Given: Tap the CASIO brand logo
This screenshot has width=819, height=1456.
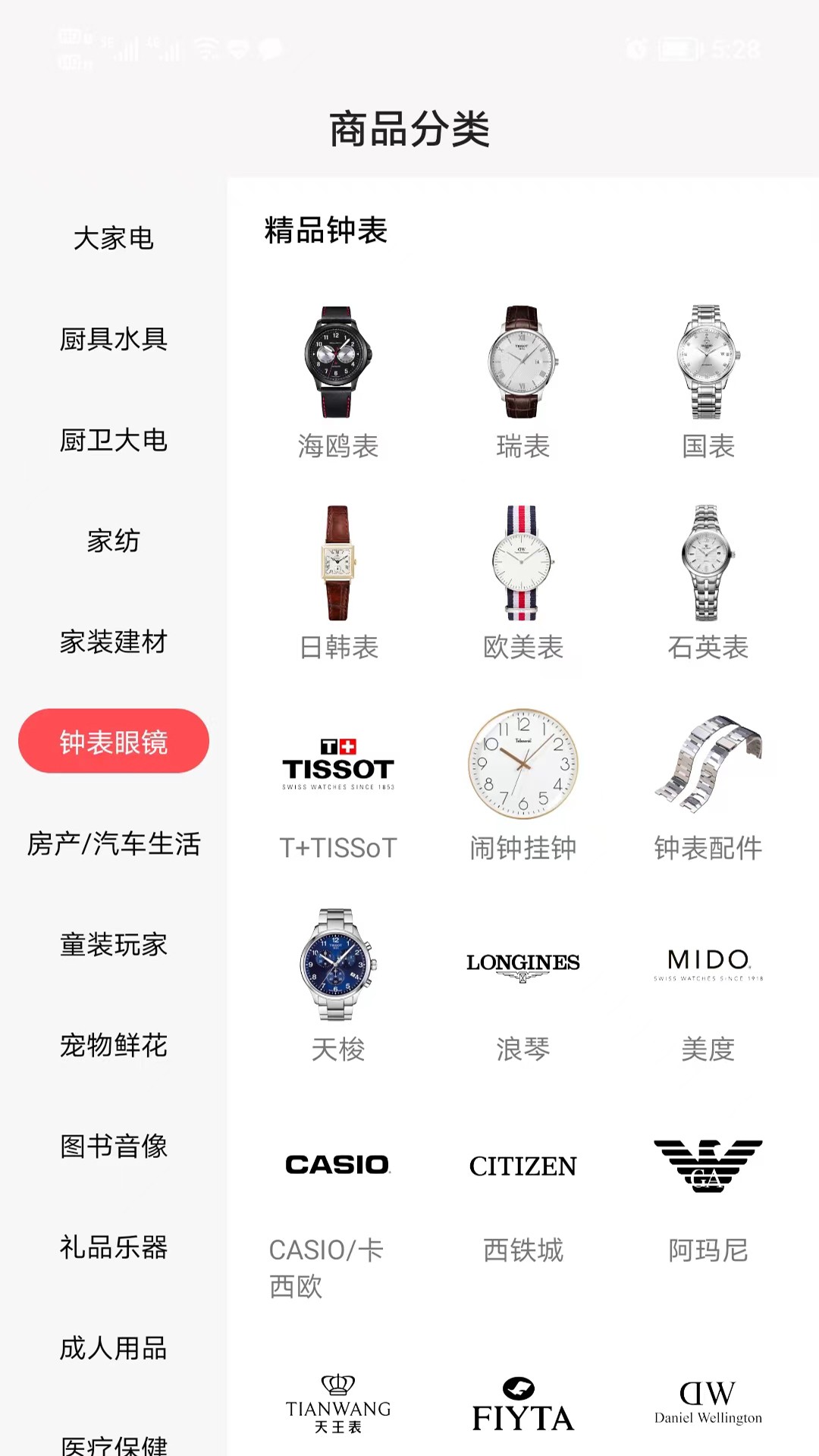Looking at the screenshot, I should (x=338, y=1166).
